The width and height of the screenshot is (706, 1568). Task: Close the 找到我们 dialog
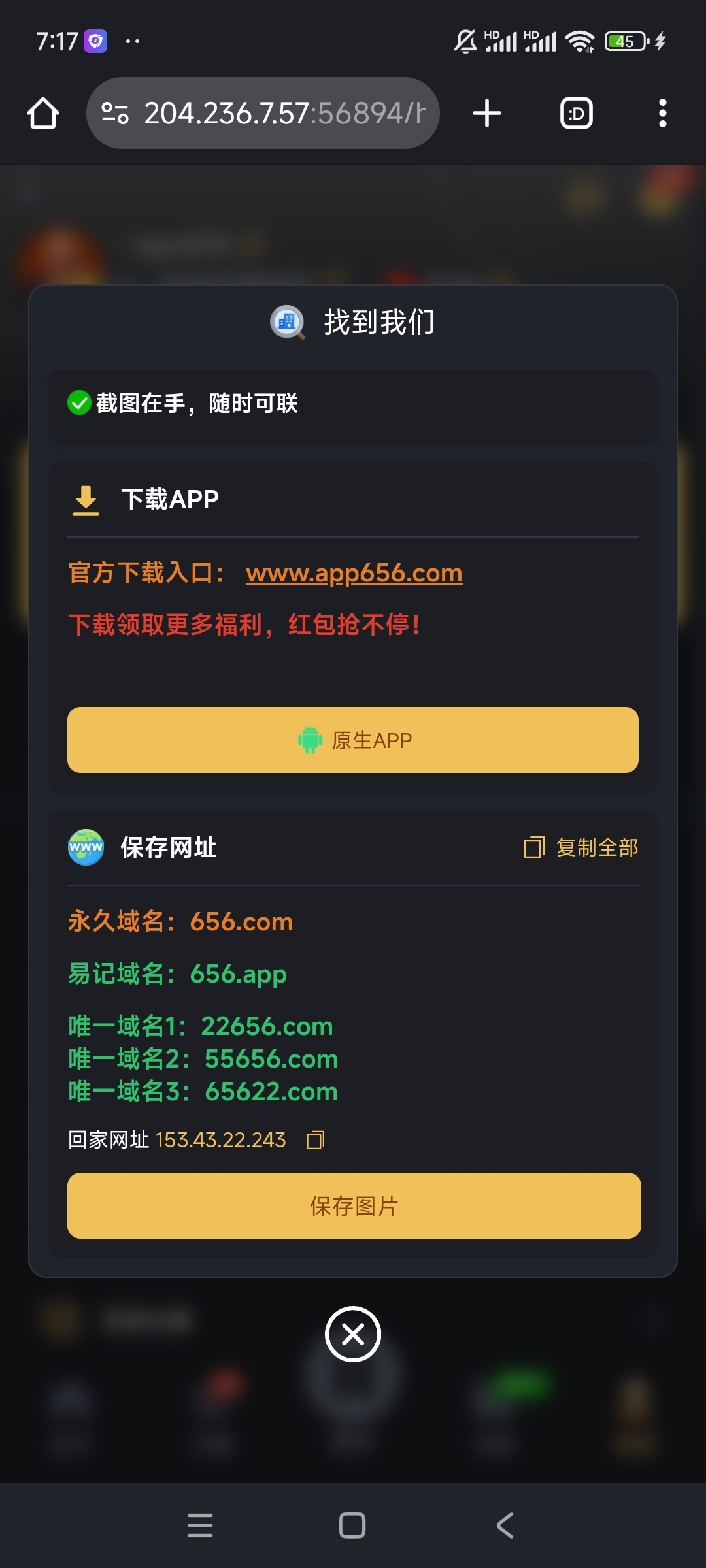pos(353,1334)
